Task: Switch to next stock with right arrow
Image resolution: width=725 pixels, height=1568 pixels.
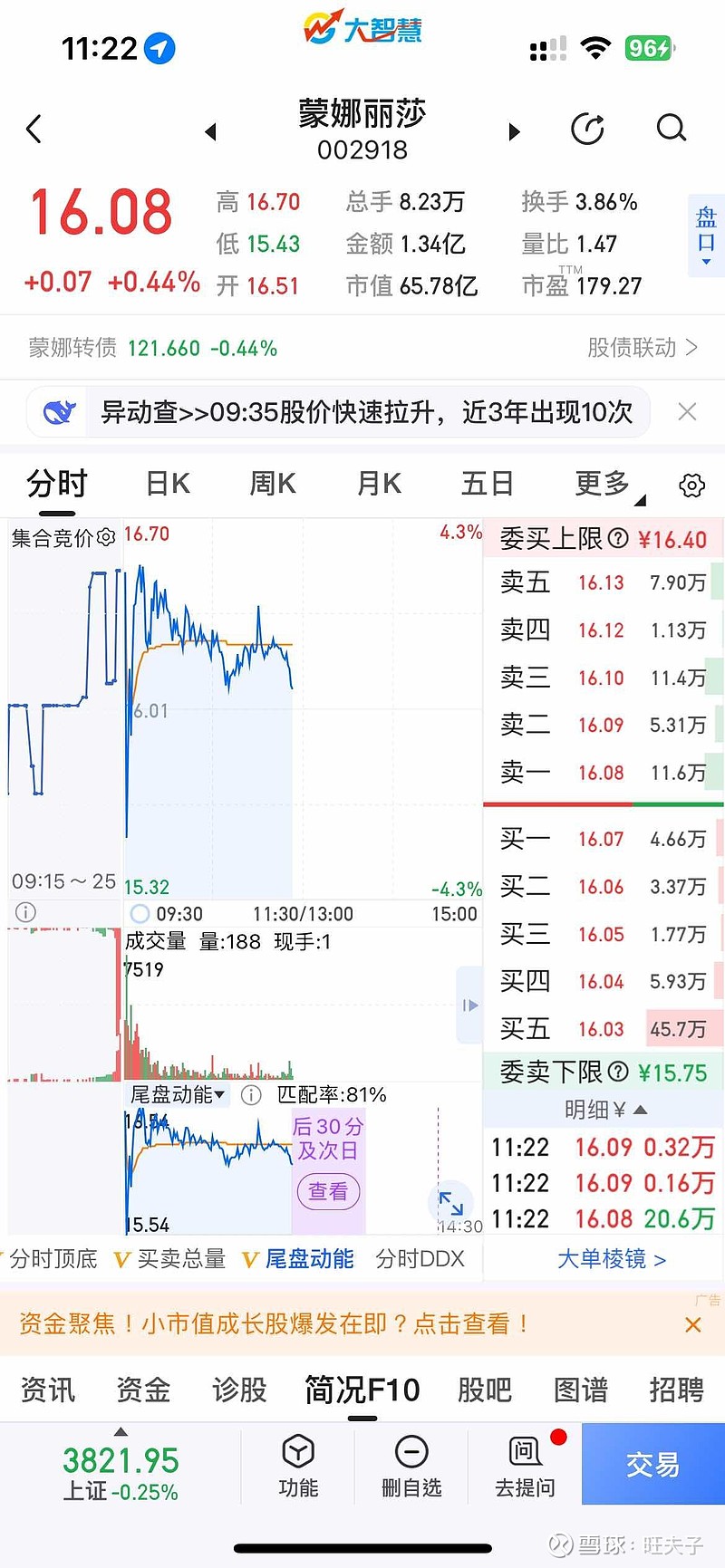Action: click(x=515, y=132)
